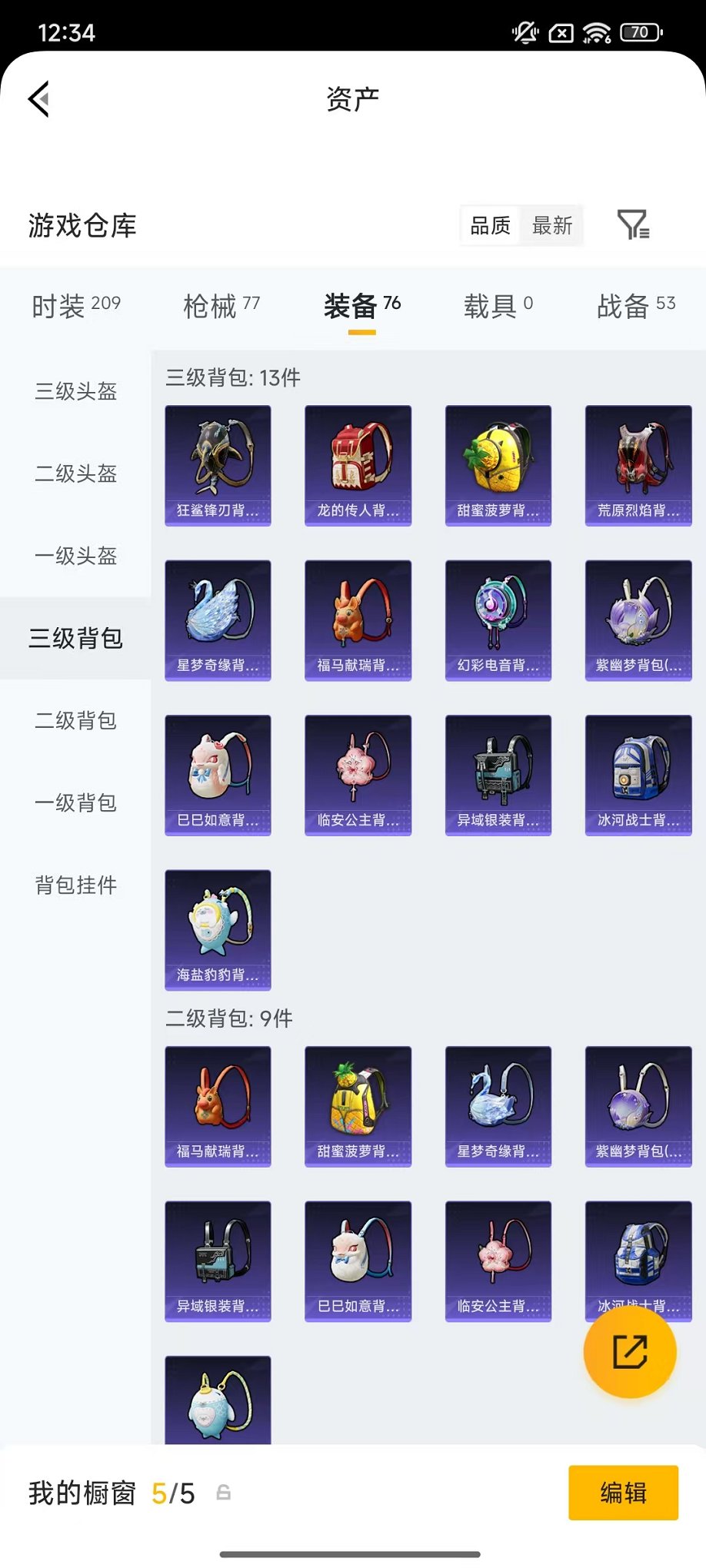The height and width of the screenshot is (1568, 706).
Task: Tap the yellow share floating button
Action: pyautogui.click(x=630, y=1353)
